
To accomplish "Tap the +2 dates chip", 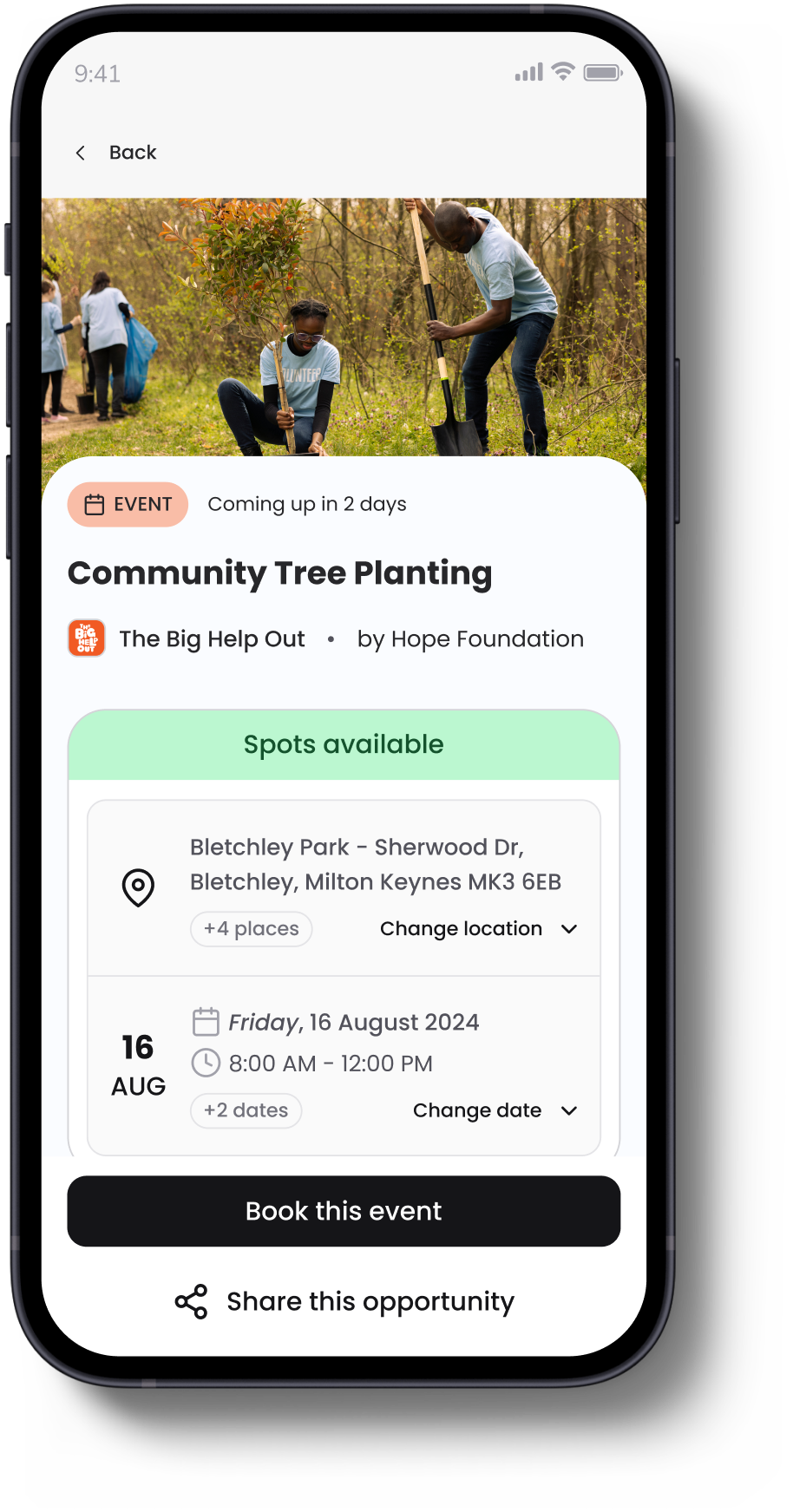I will (246, 1110).
